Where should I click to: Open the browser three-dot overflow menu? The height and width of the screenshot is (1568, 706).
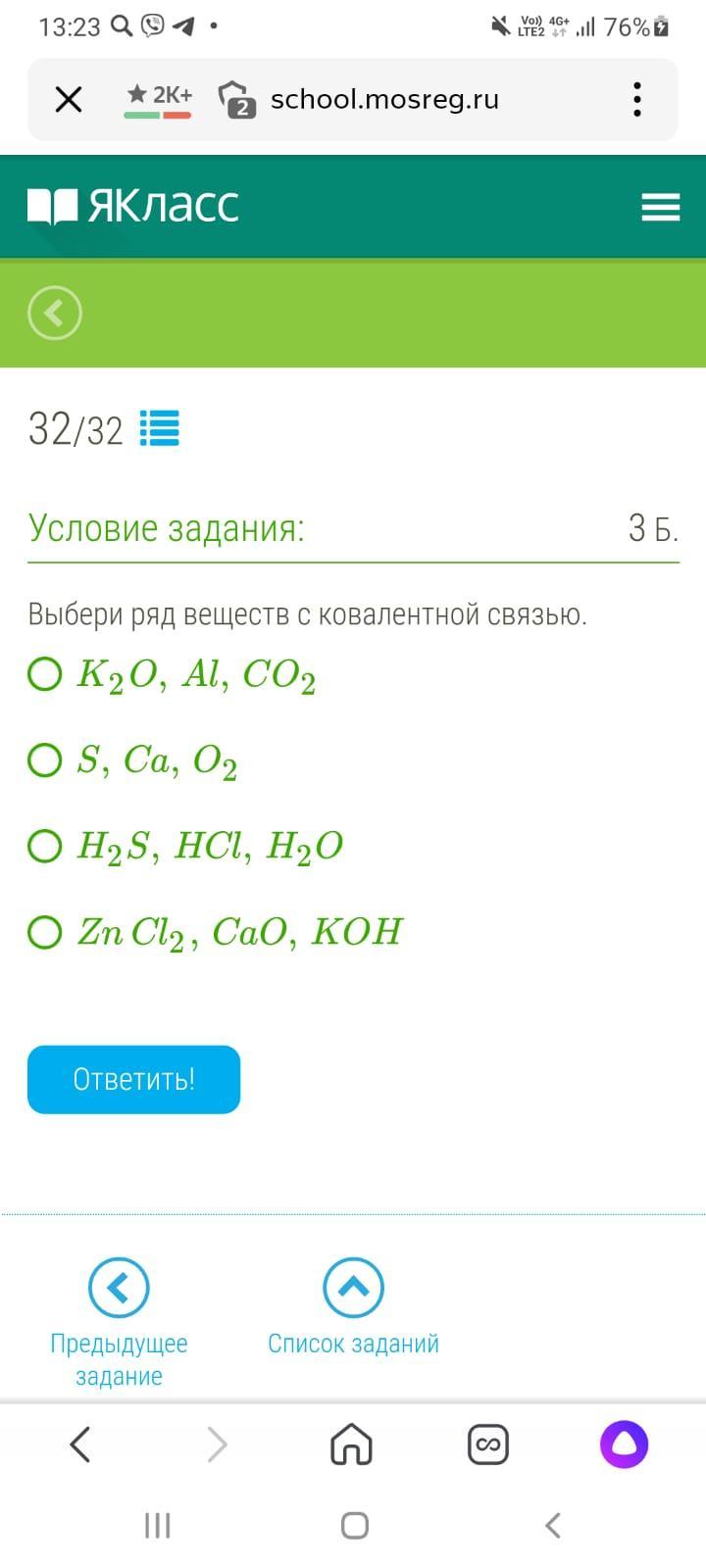[x=637, y=99]
